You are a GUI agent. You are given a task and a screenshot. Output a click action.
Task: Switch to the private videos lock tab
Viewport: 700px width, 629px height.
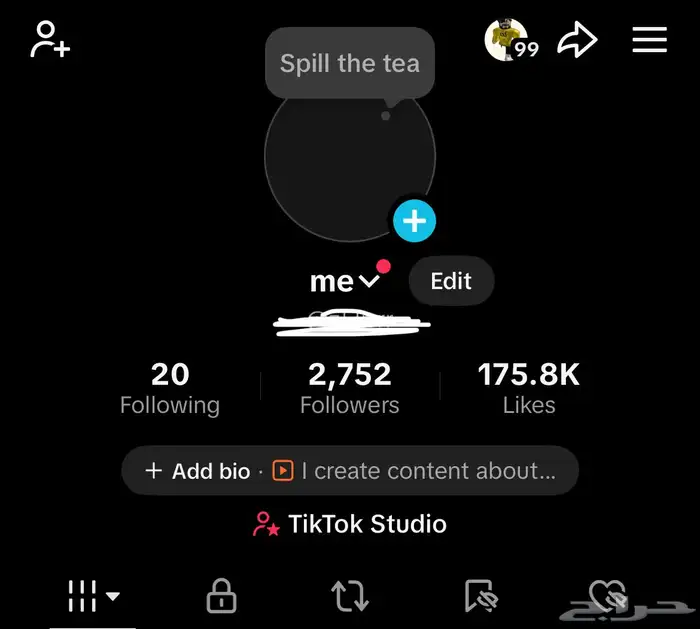(221, 596)
